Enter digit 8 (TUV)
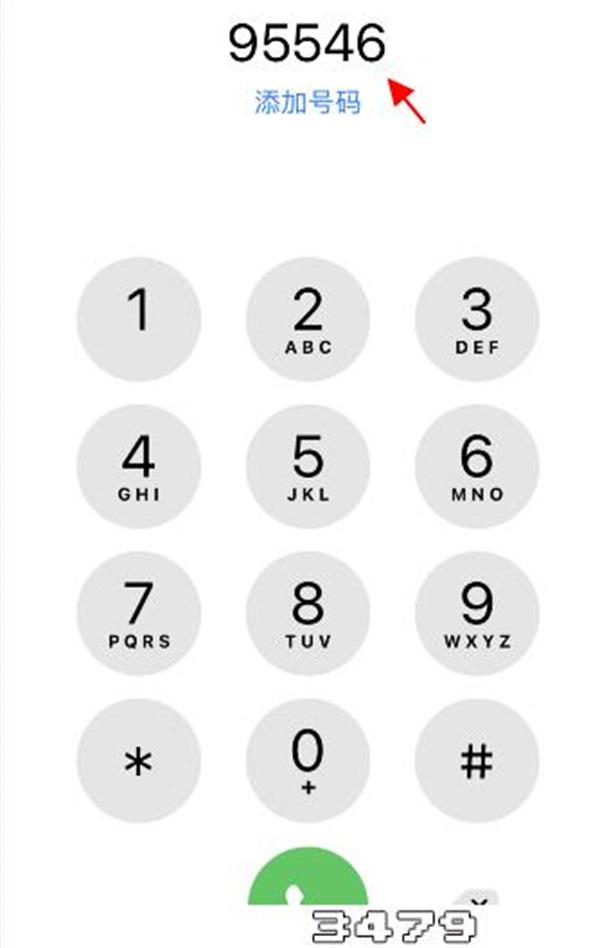The image size is (600, 948). (308, 612)
